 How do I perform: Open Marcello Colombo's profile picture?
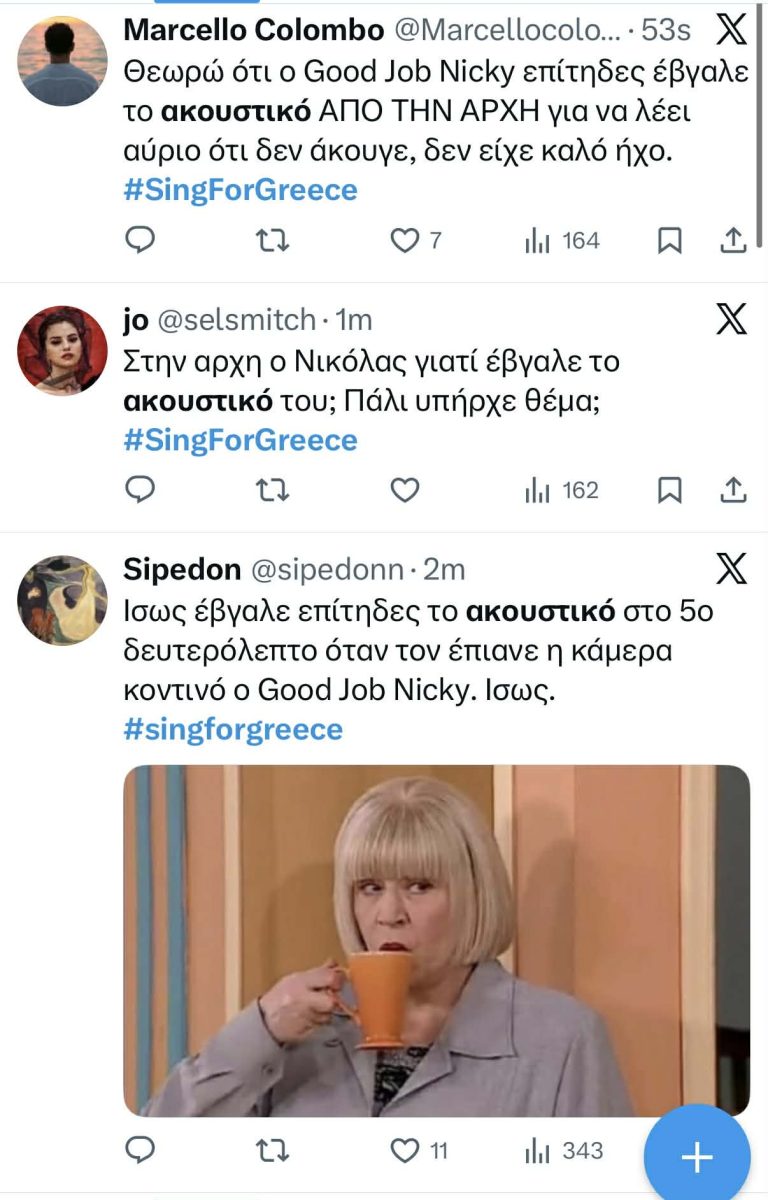tap(62, 60)
